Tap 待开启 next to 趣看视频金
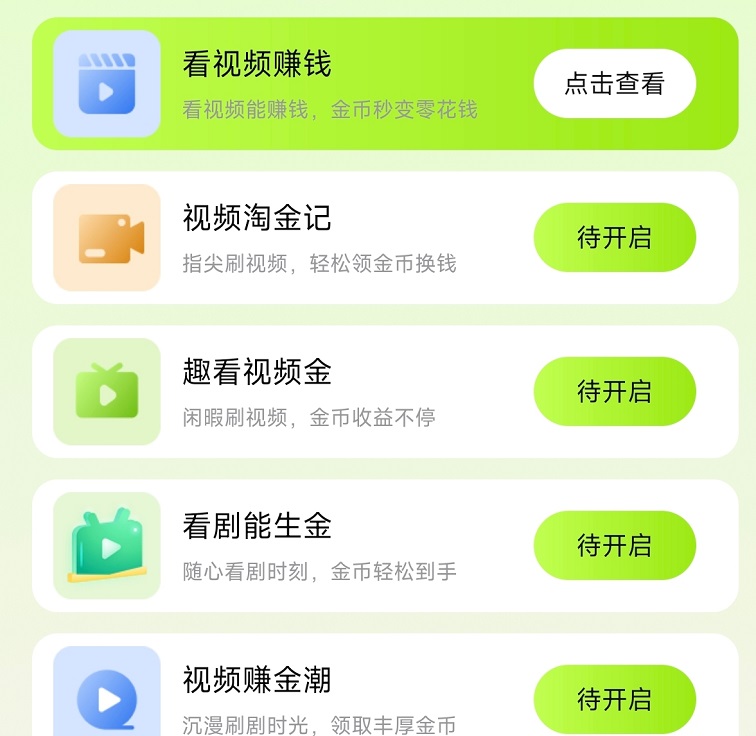The image size is (756, 736). click(614, 392)
